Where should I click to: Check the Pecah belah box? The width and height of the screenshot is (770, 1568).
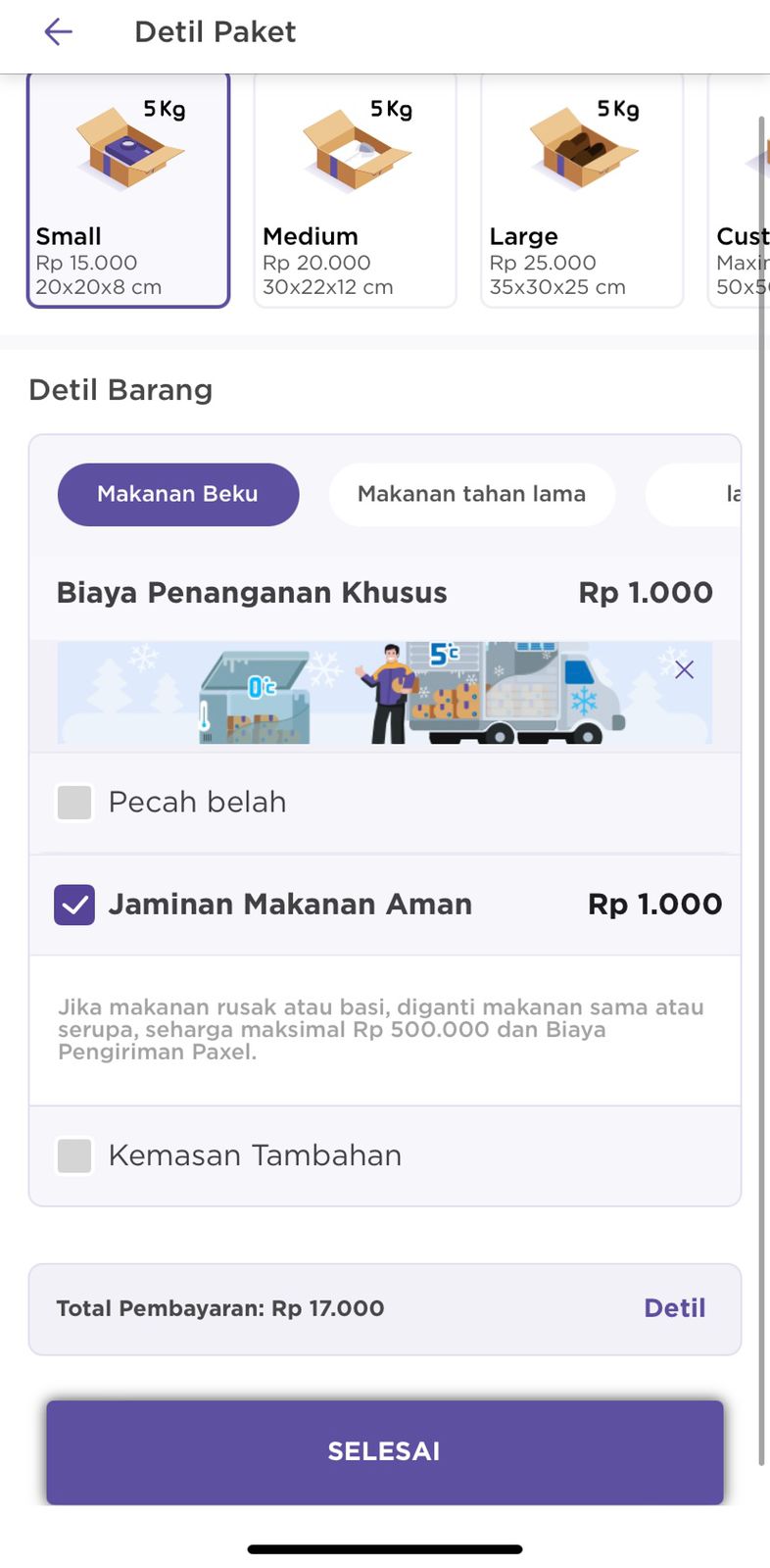pyautogui.click(x=74, y=802)
